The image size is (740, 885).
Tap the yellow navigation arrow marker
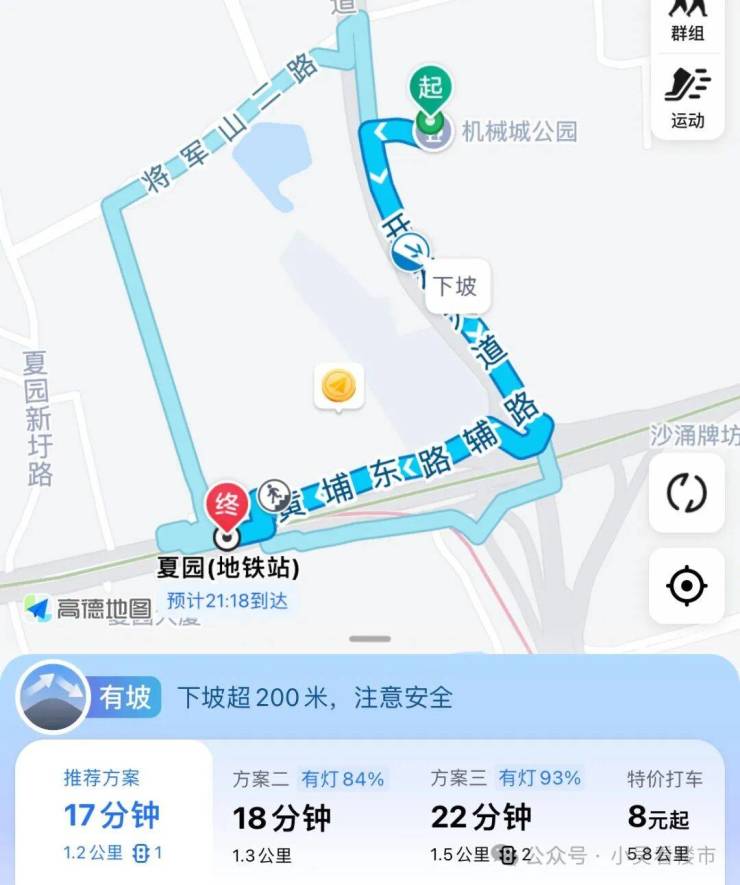[338, 386]
